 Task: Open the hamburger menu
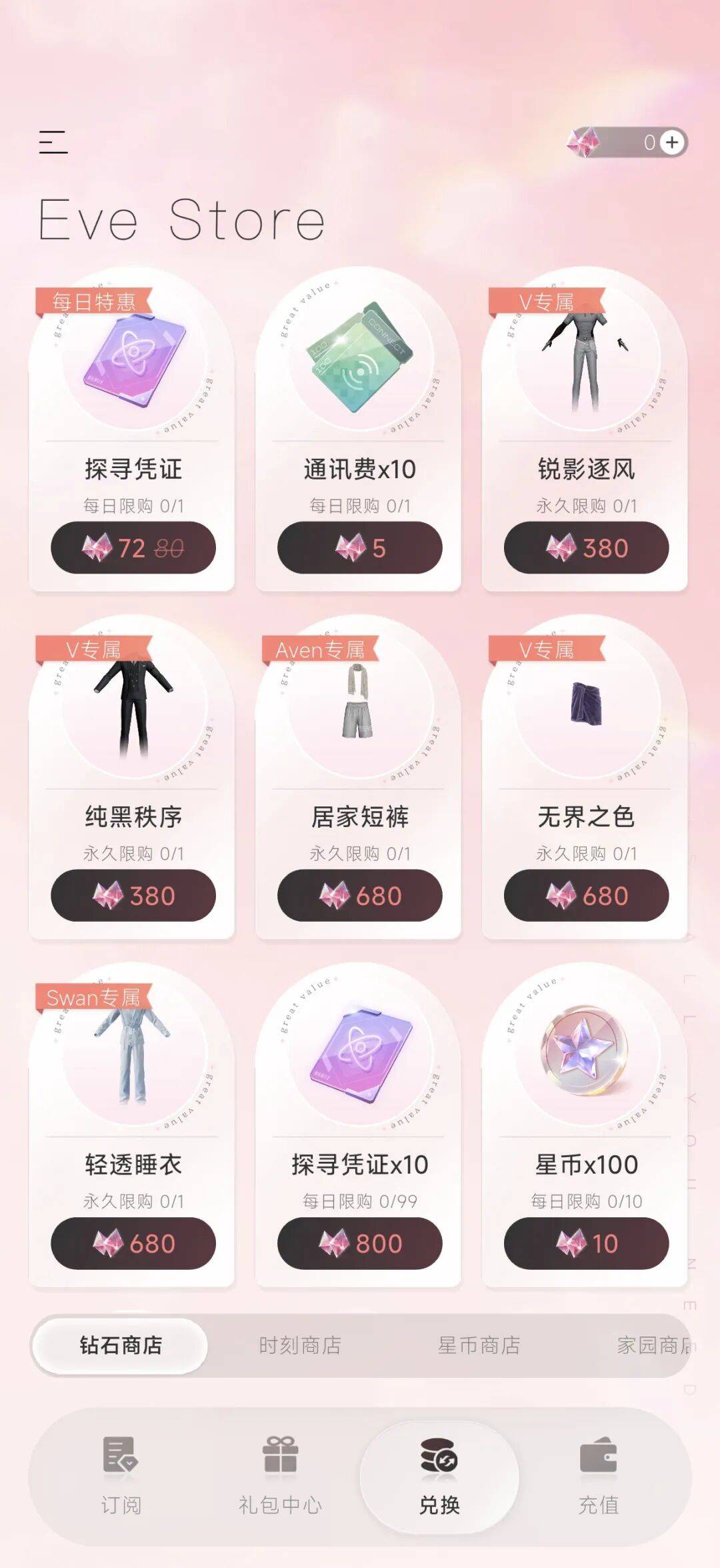[53, 142]
